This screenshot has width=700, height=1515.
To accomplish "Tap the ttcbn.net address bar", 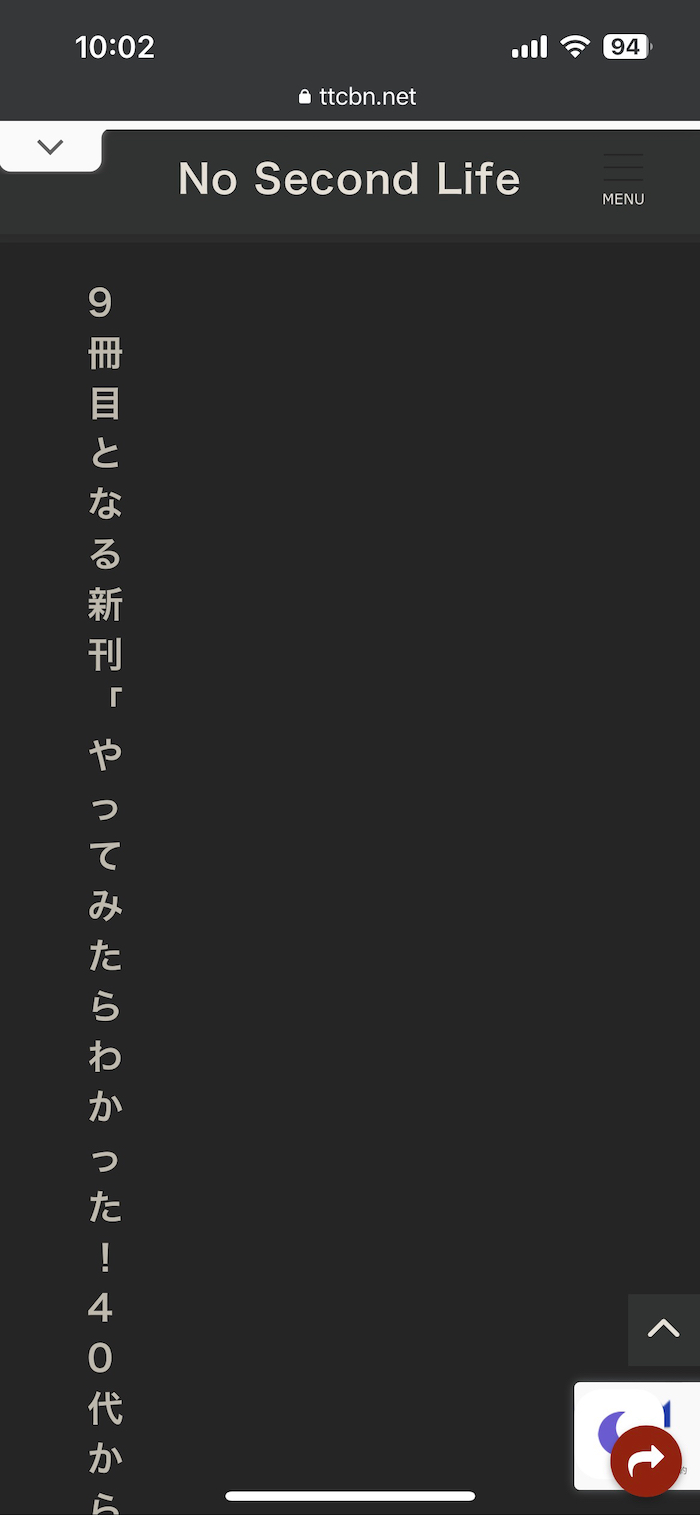I will tap(357, 97).
